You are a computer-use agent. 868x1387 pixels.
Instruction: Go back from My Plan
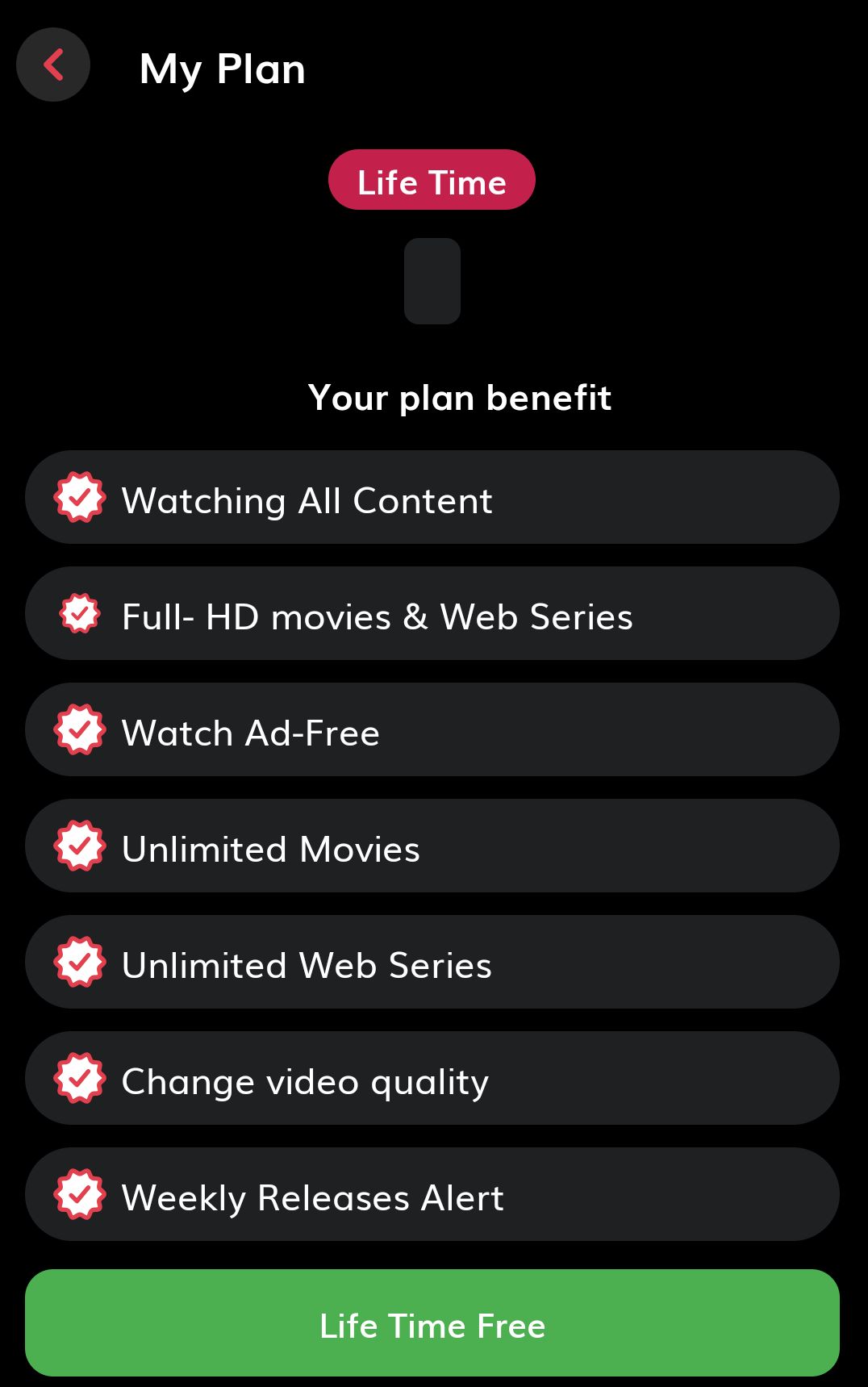pos(53,65)
